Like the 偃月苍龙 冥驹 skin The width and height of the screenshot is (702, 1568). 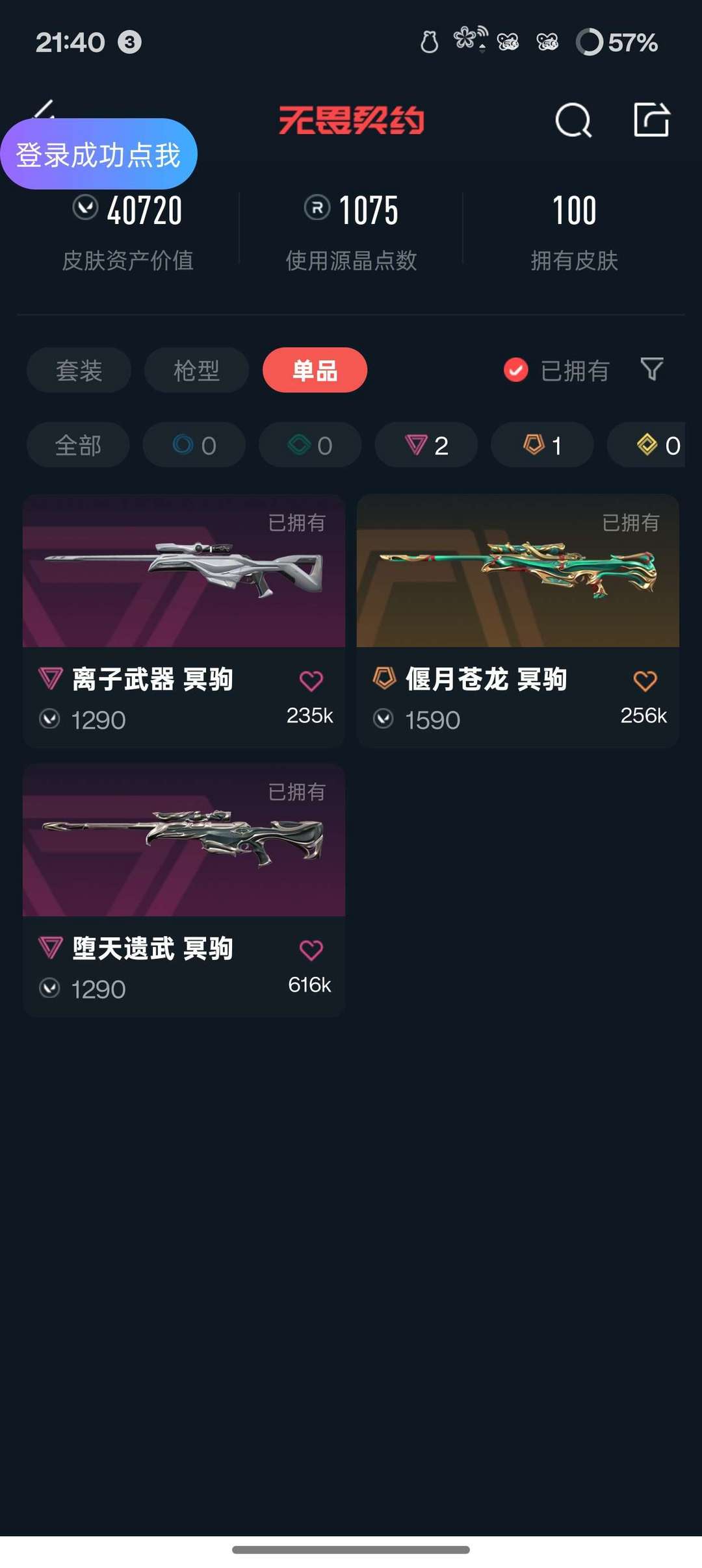645,681
